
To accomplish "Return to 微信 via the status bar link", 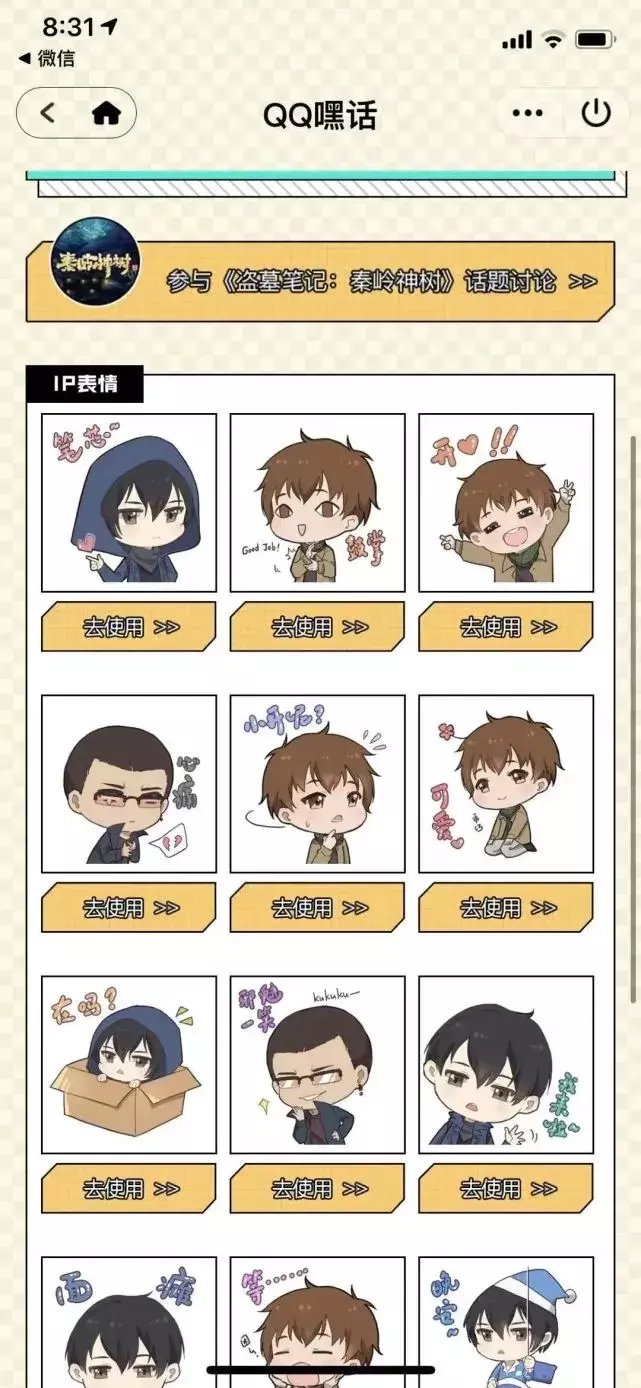I will point(47,58).
